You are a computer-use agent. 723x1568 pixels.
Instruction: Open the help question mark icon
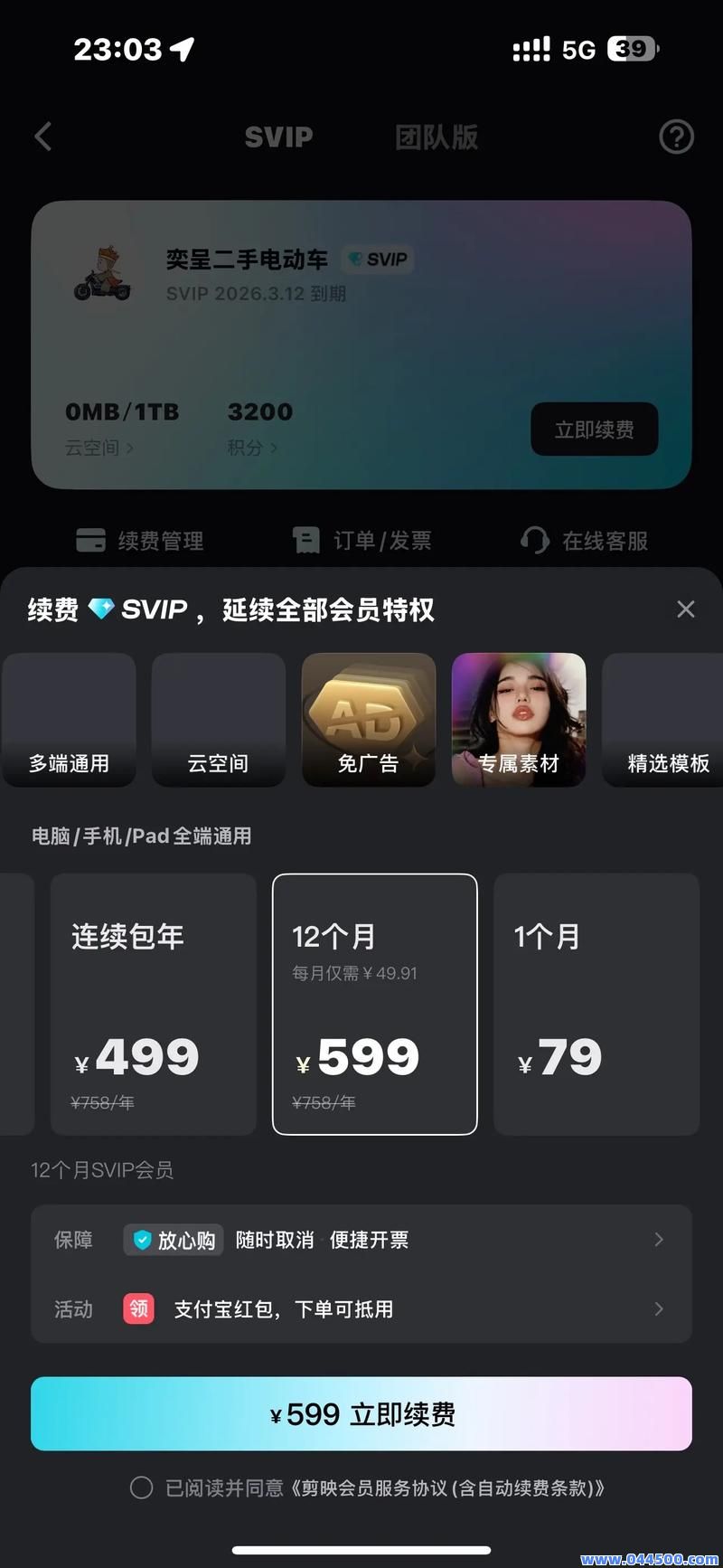676,136
